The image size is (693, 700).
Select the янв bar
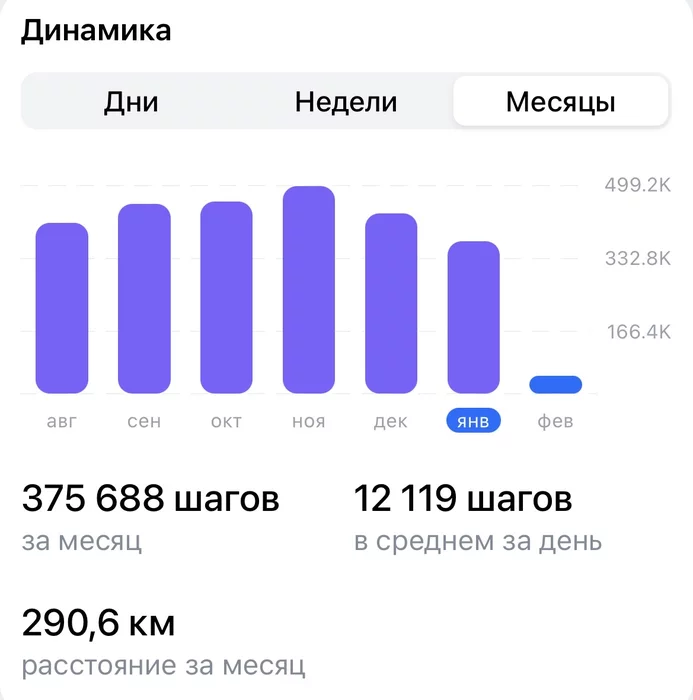(x=473, y=317)
